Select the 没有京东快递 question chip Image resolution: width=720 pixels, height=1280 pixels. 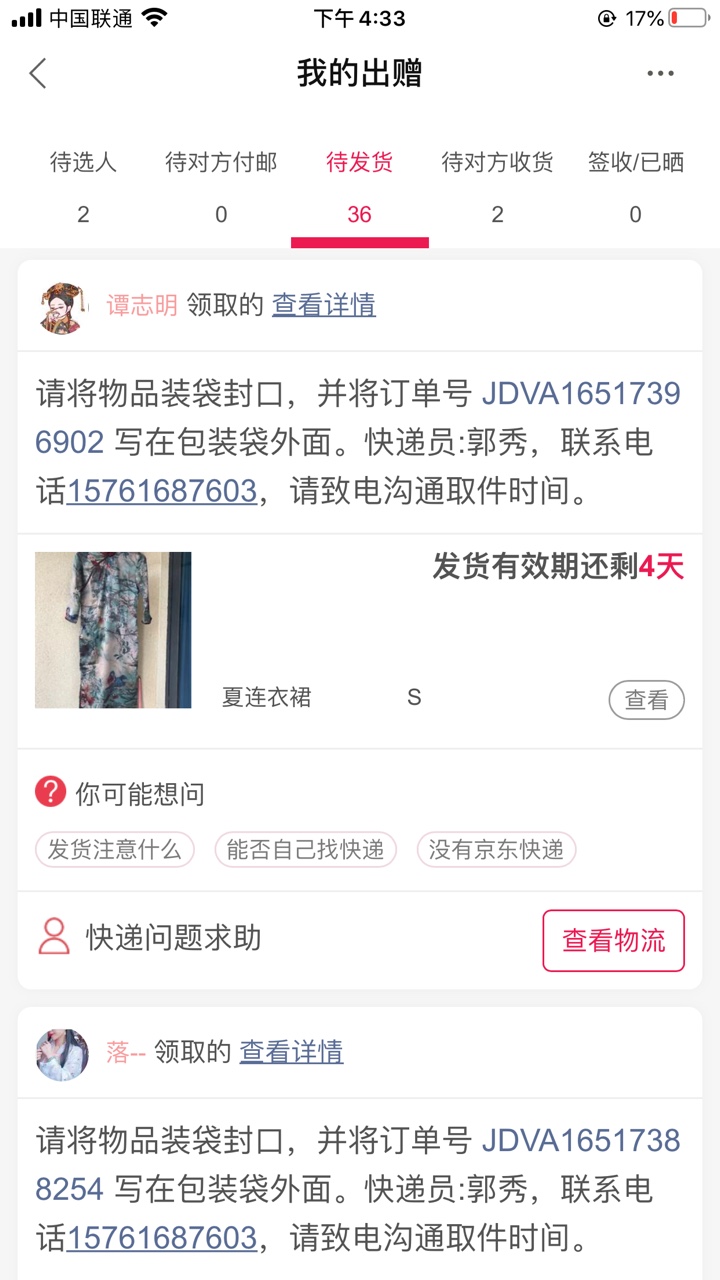pyautogui.click(x=496, y=850)
